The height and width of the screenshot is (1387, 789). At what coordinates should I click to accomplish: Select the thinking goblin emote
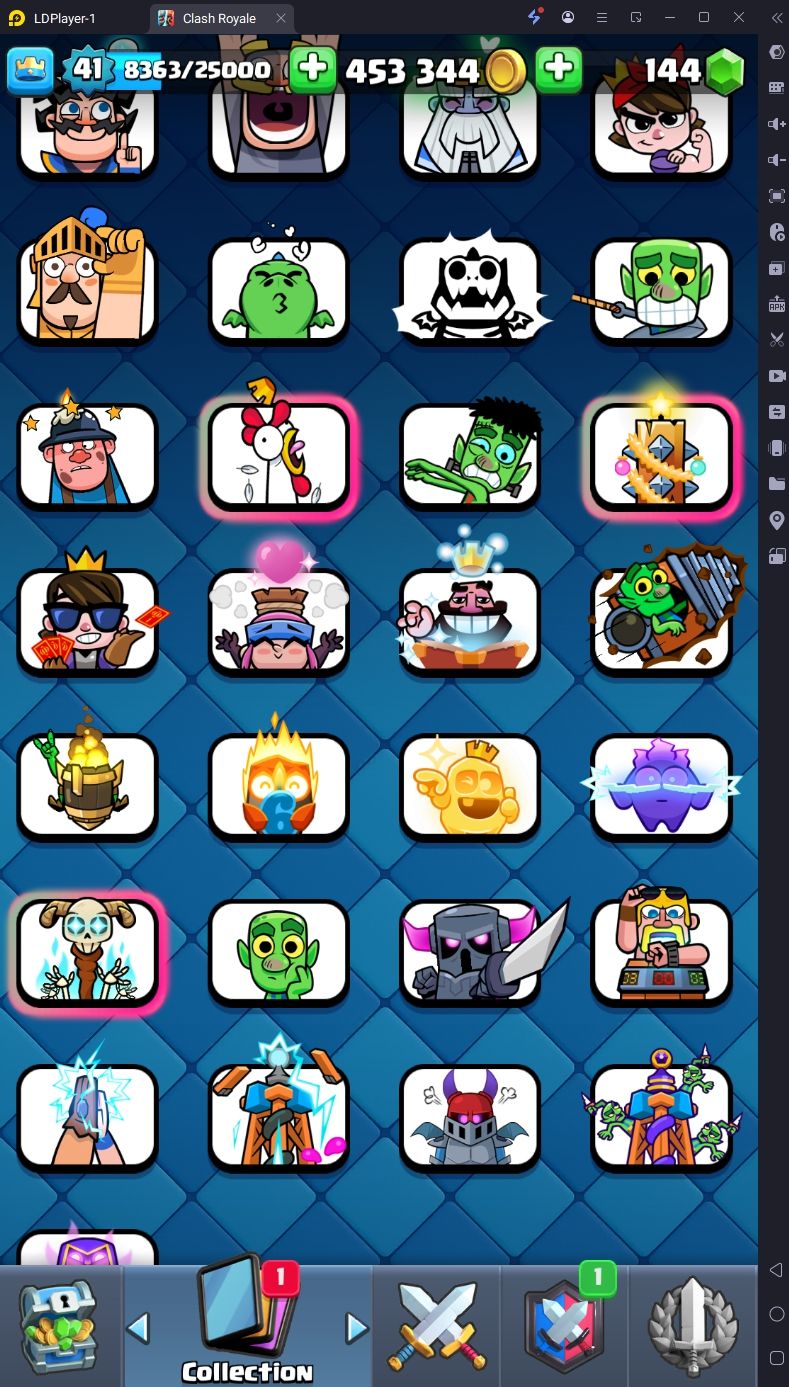(278, 951)
